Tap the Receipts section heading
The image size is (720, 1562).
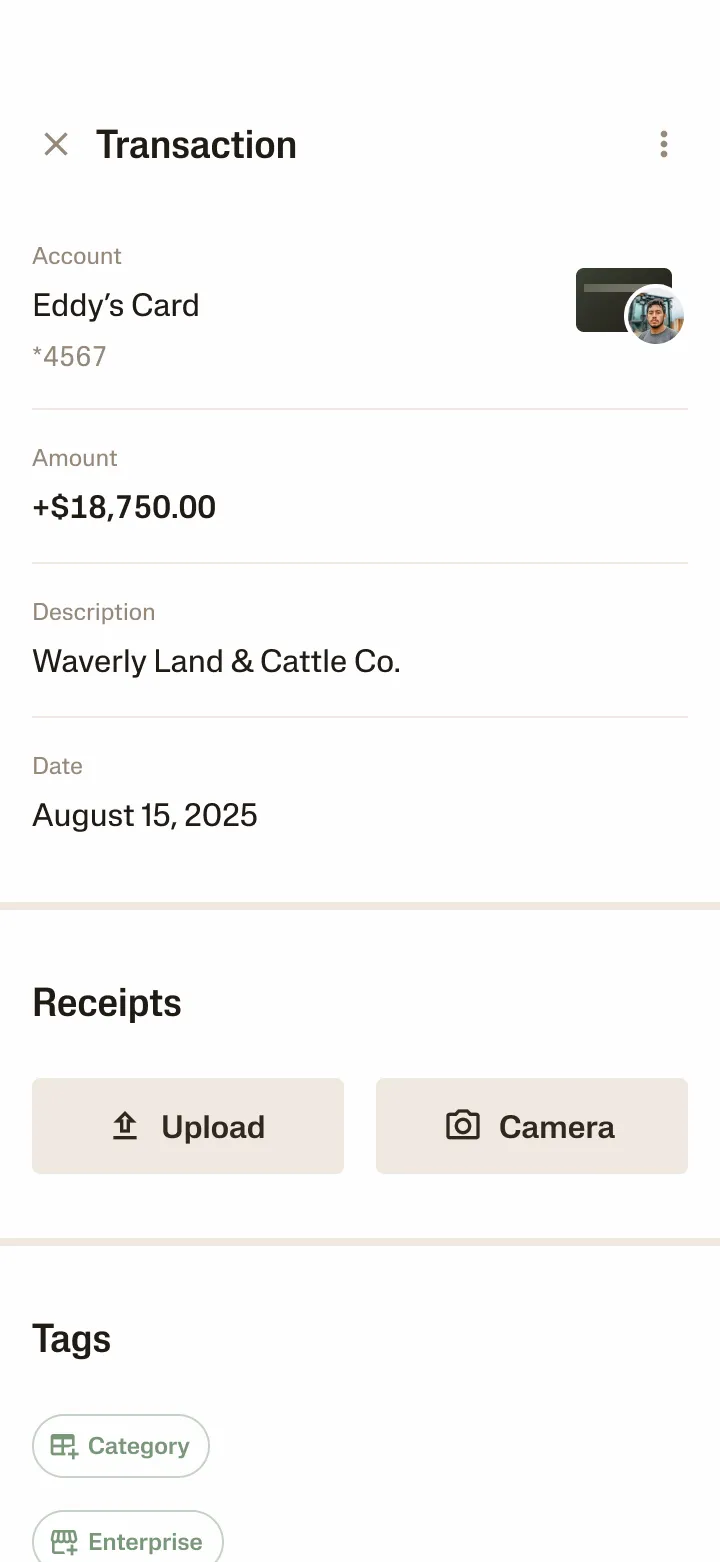pyautogui.click(x=107, y=1002)
